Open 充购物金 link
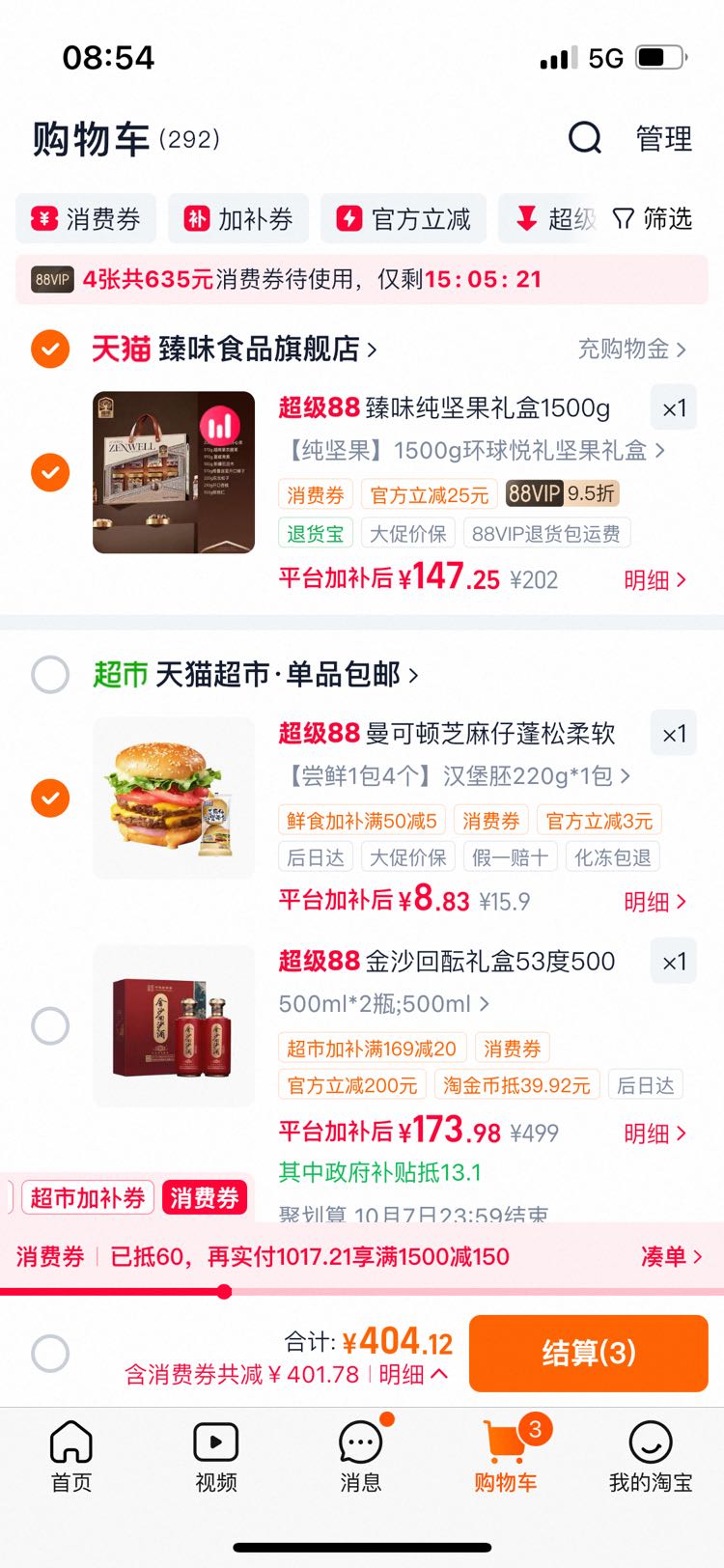The height and width of the screenshot is (1568, 724). click(631, 349)
